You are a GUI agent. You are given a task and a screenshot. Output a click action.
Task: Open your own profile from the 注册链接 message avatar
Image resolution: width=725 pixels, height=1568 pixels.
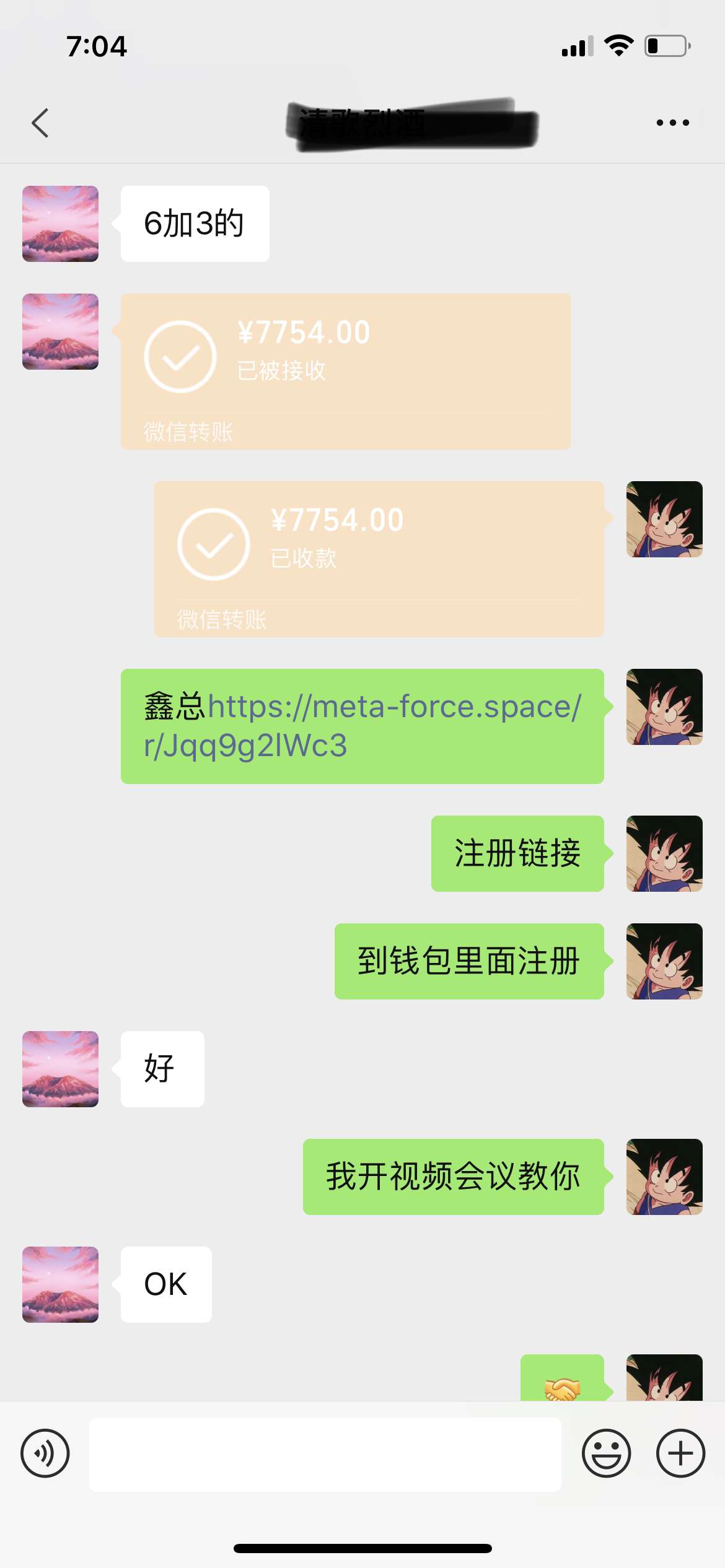(x=664, y=853)
